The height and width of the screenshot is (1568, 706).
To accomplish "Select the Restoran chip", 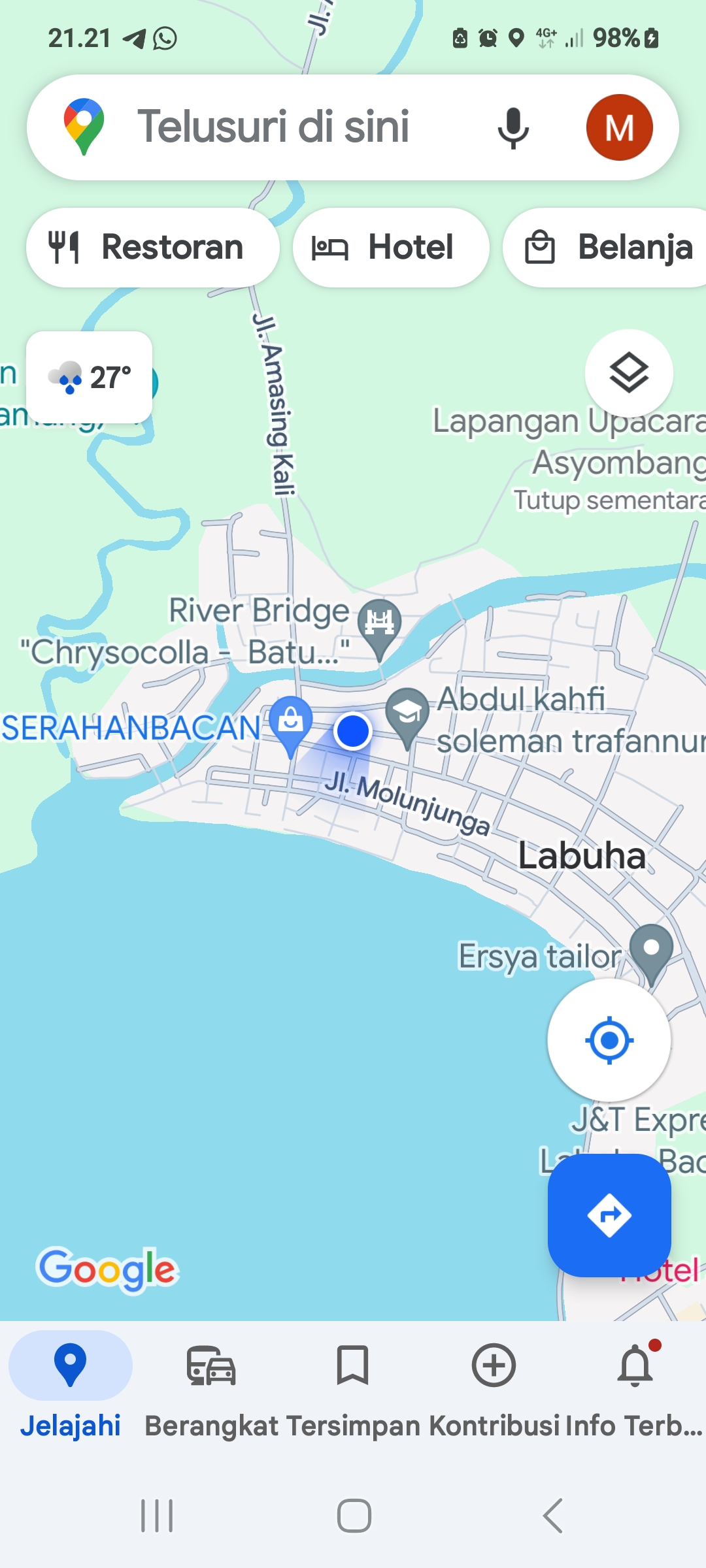I will pos(153,248).
